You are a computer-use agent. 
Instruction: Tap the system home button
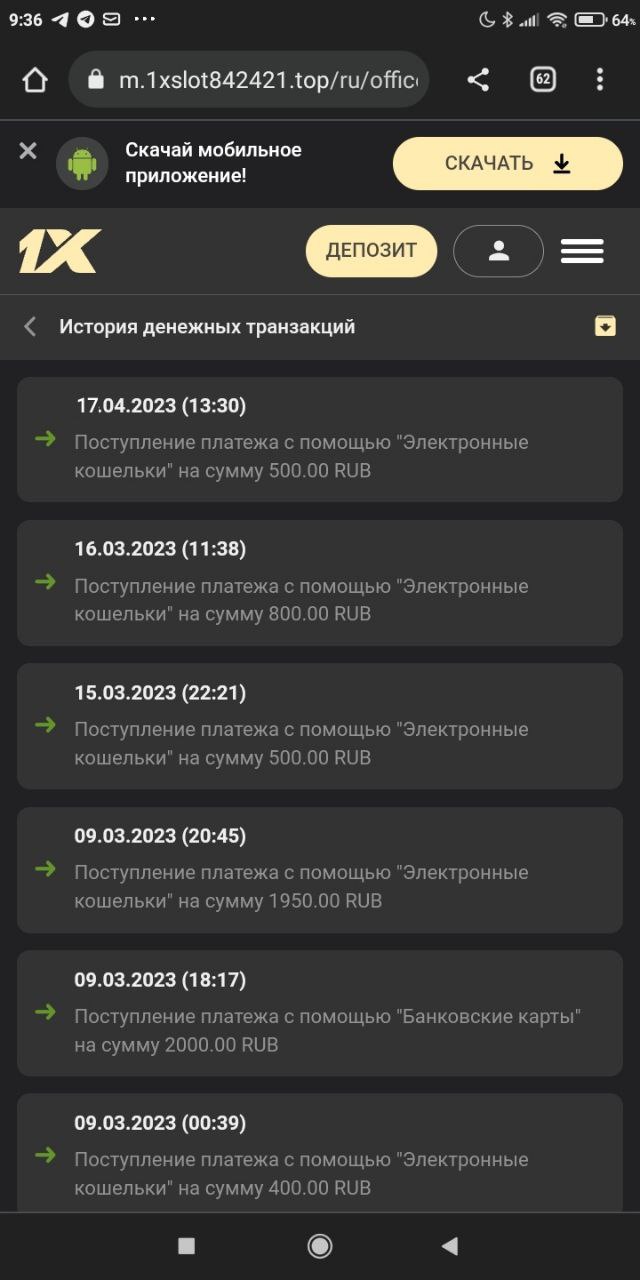click(320, 1245)
